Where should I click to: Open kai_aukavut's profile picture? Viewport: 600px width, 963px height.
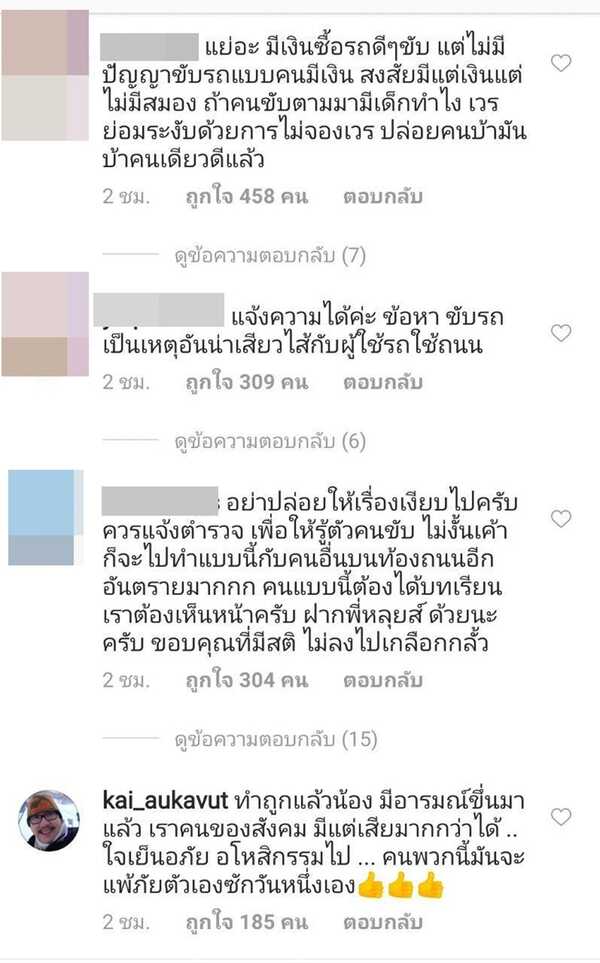coord(49,820)
